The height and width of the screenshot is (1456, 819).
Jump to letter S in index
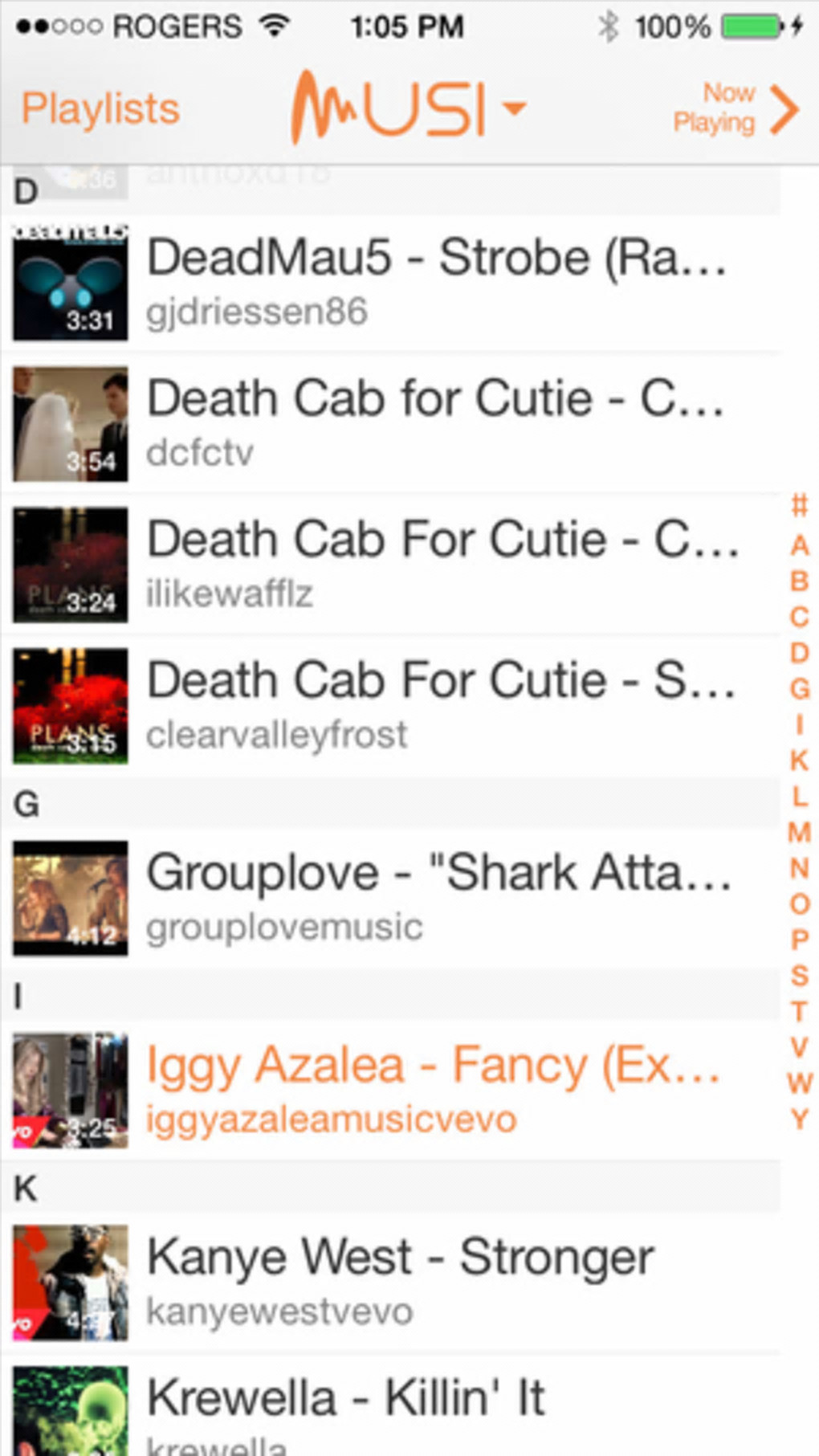799,976
